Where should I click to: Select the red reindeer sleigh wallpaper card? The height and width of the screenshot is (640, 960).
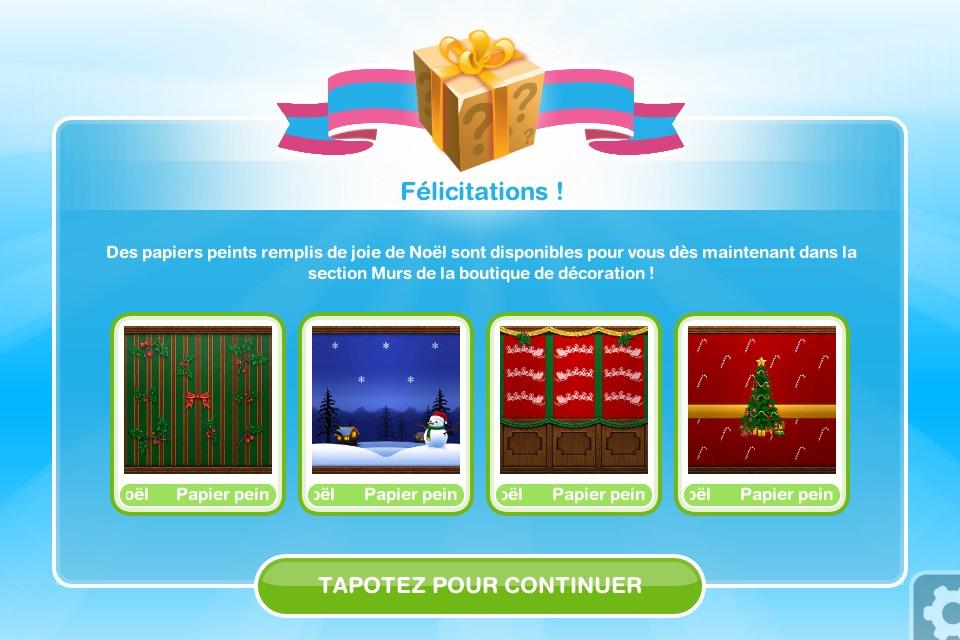pyautogui.click(x=573, y=412)
